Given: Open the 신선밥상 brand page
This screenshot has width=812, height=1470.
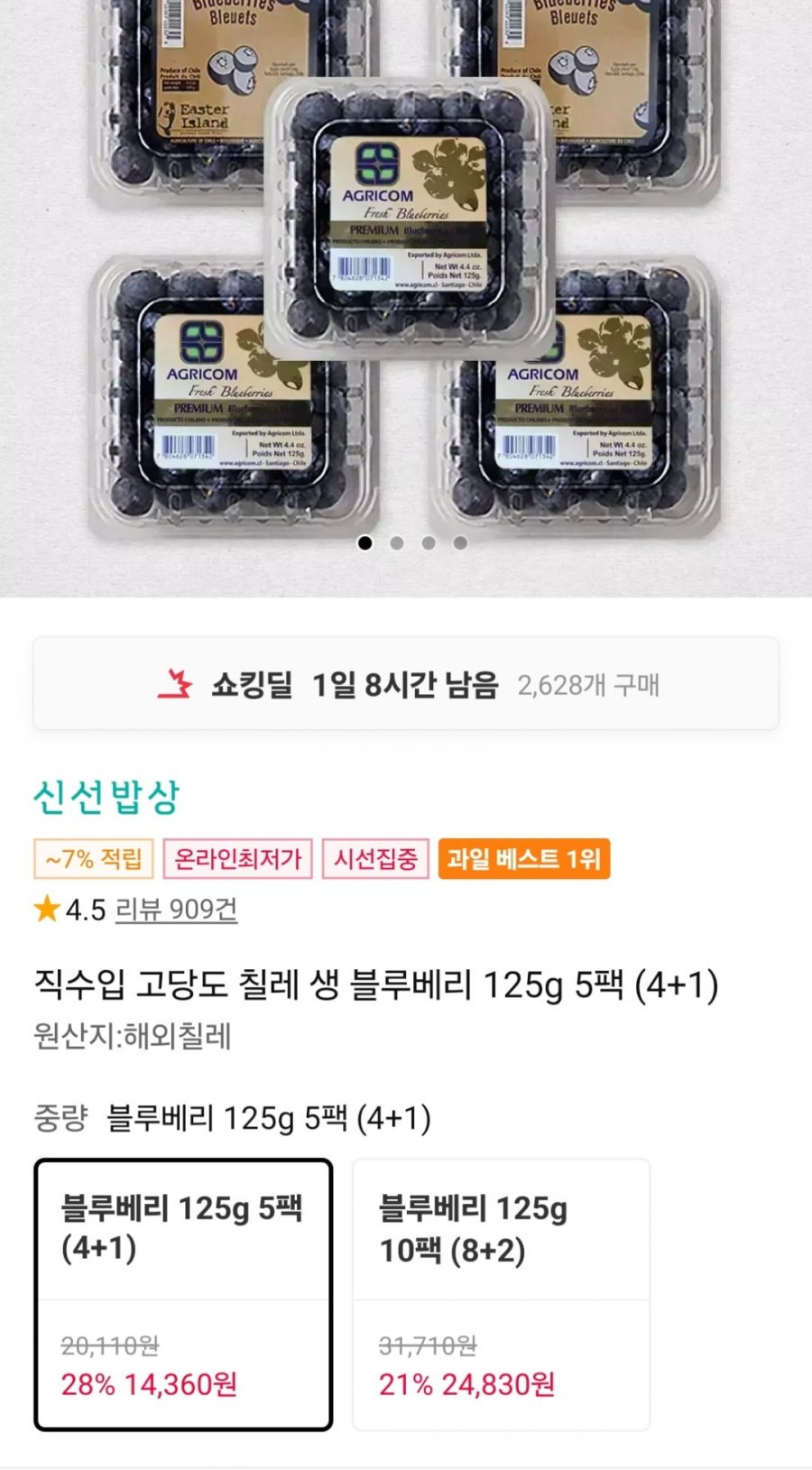Looking at the screenshot, I should tap(106, 797).
